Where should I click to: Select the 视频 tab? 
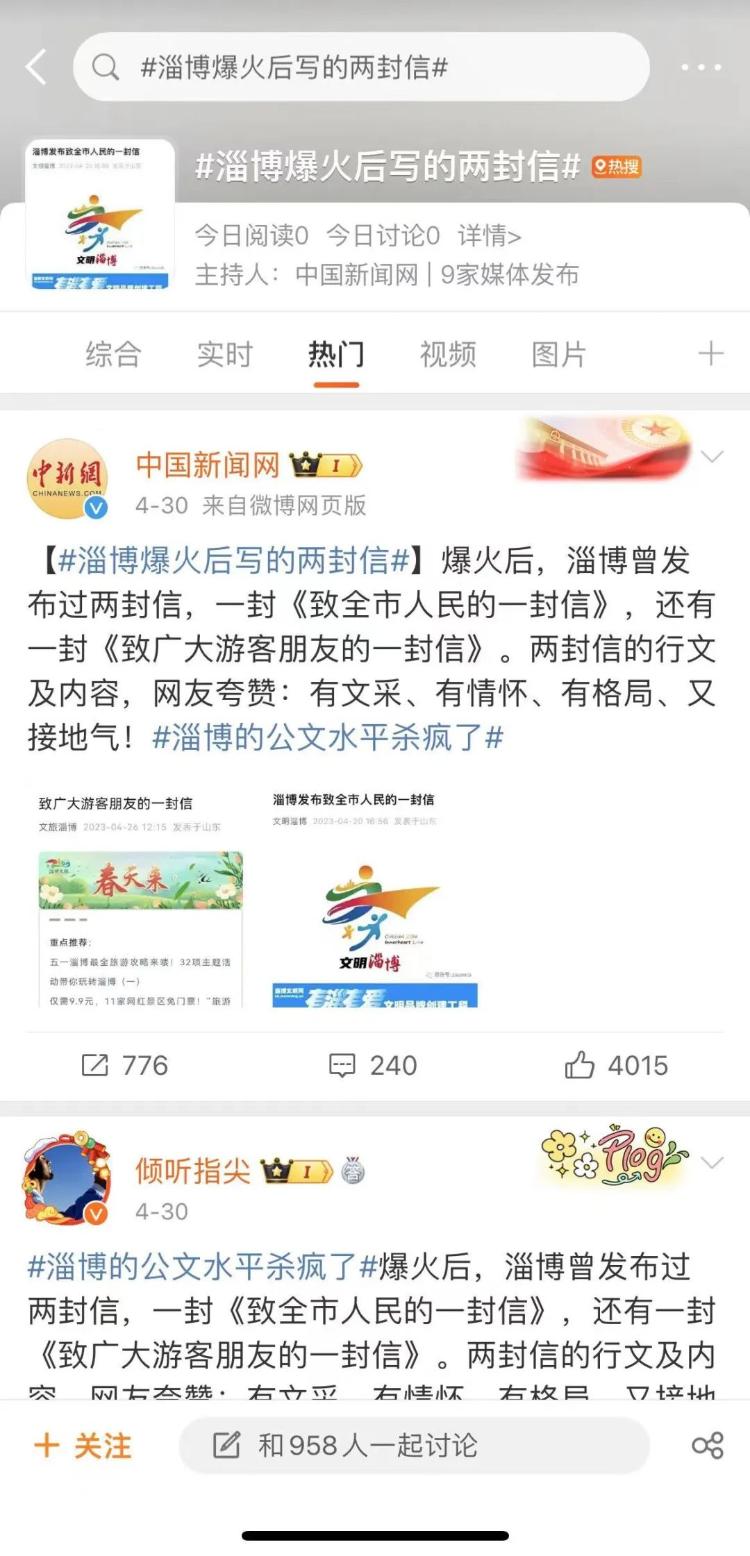(x=447, y=354)
